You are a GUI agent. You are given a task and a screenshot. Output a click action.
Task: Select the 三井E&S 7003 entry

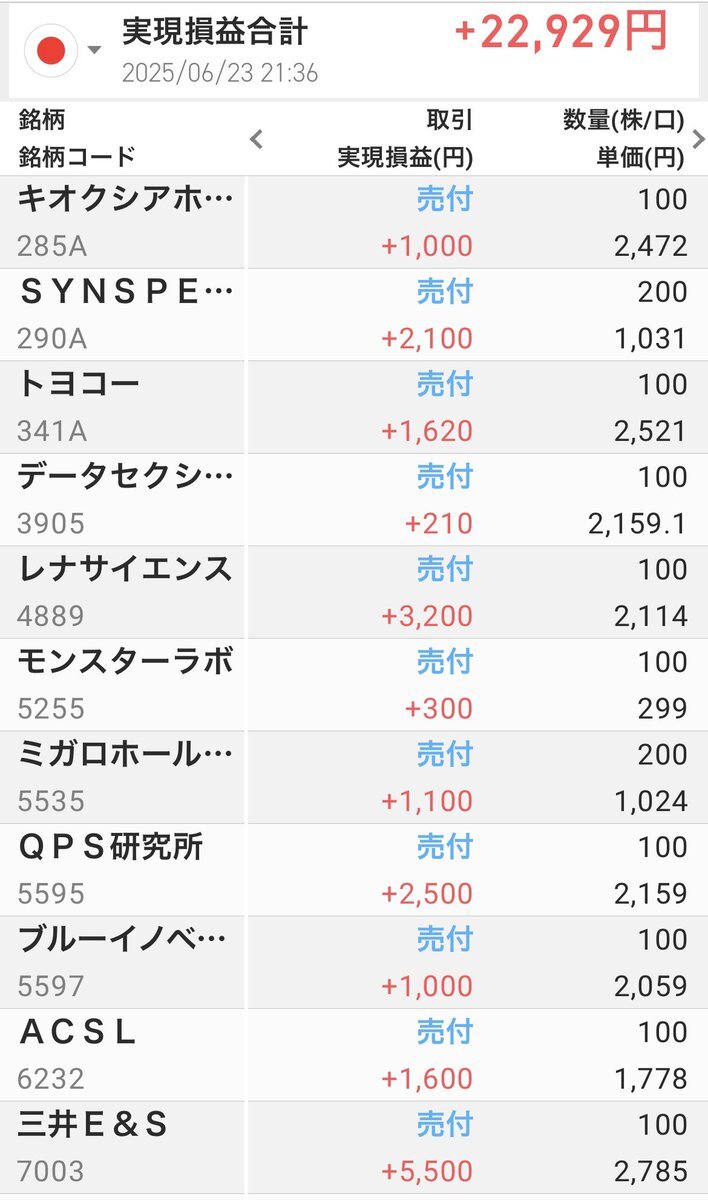(354, 1147)
